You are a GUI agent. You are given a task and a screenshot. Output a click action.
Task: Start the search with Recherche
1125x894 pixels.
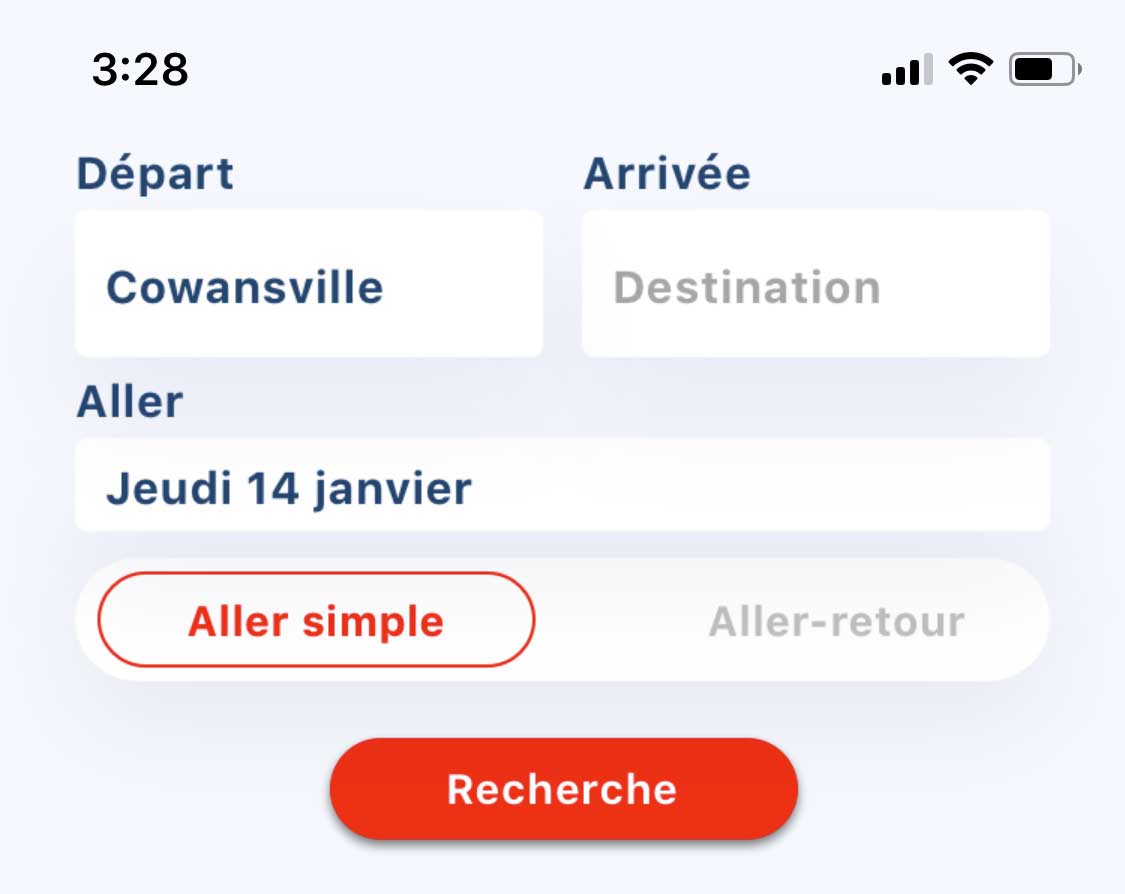pyautogui.click(x=563, y=789)
